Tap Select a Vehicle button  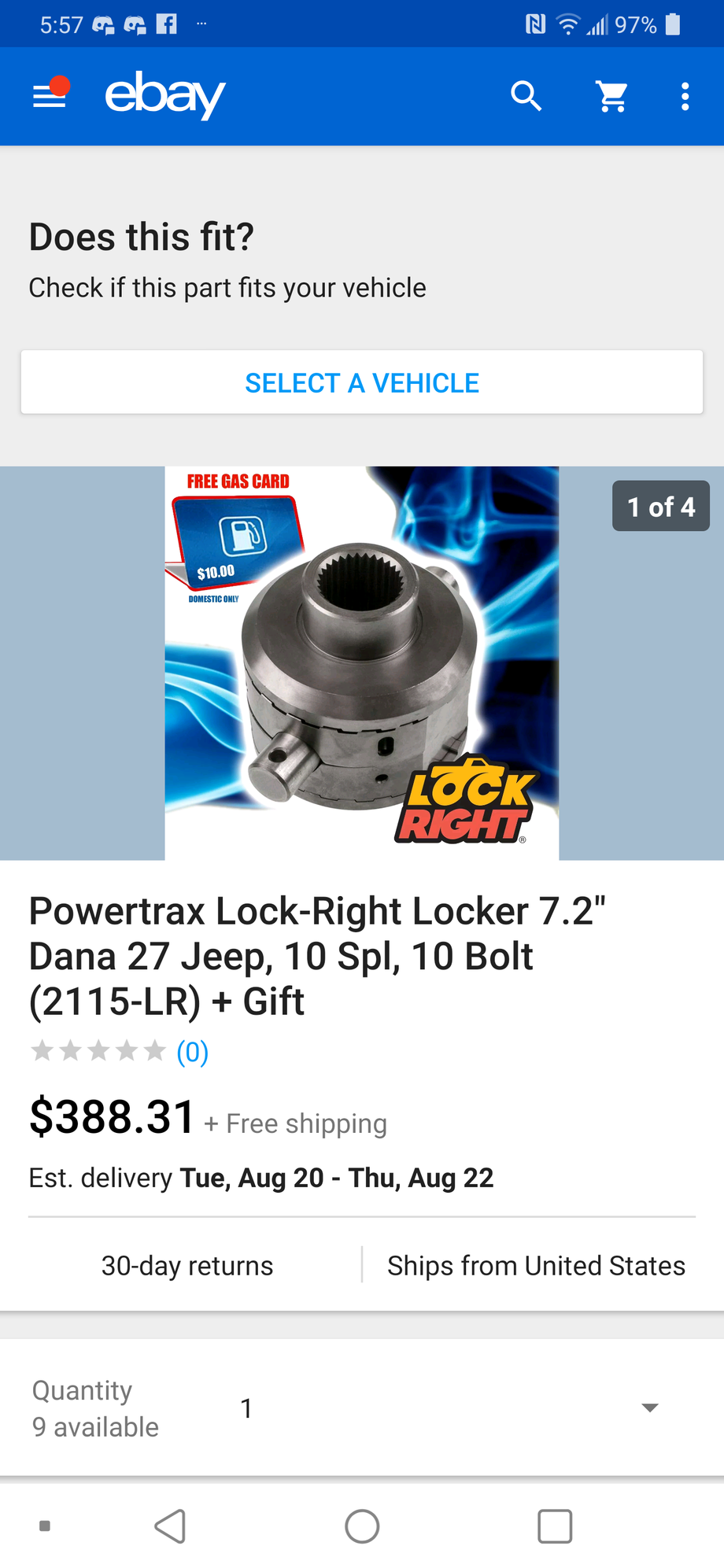[x=362, y=382]
